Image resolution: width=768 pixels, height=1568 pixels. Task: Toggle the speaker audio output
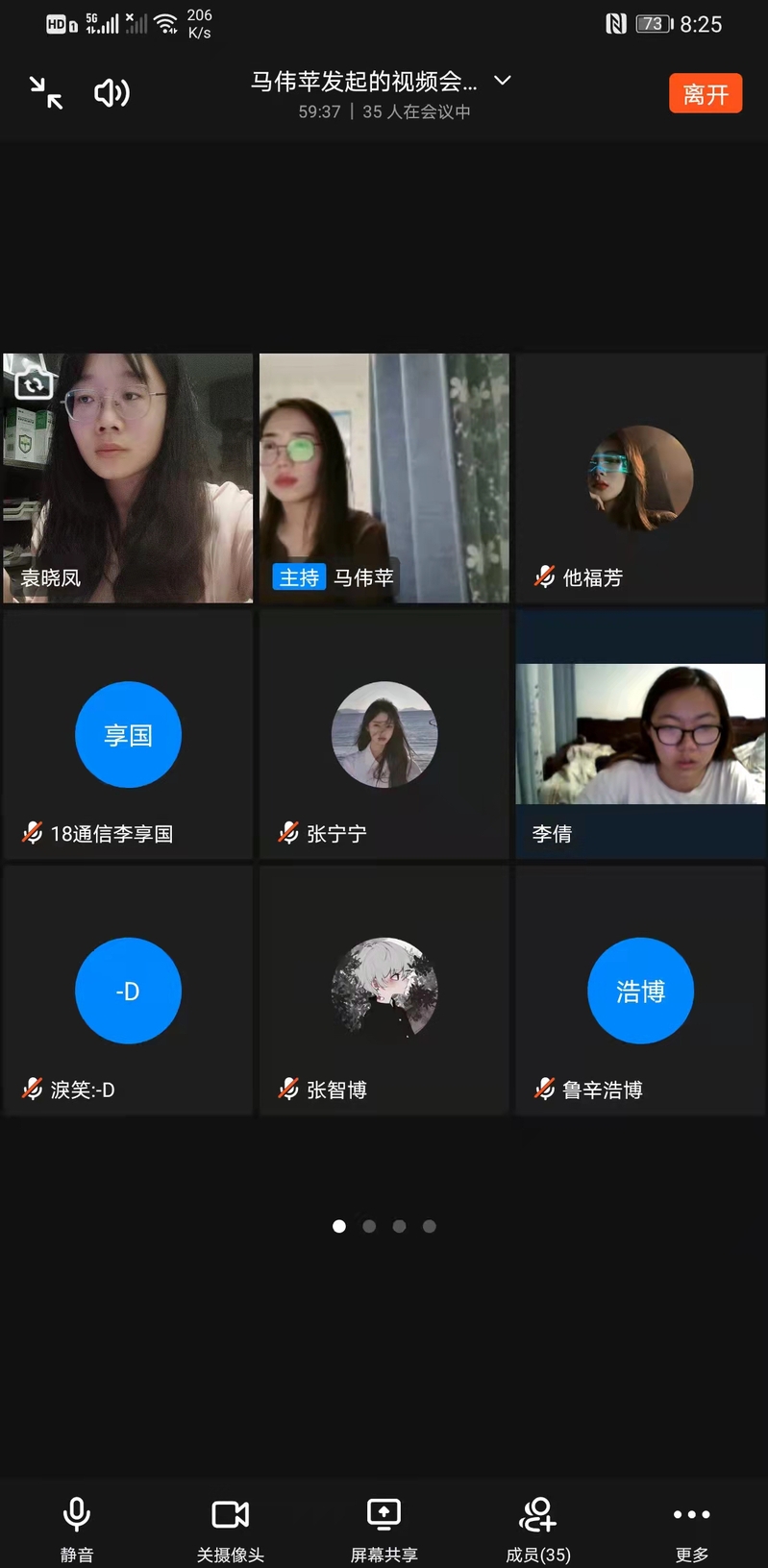point(111,93)
